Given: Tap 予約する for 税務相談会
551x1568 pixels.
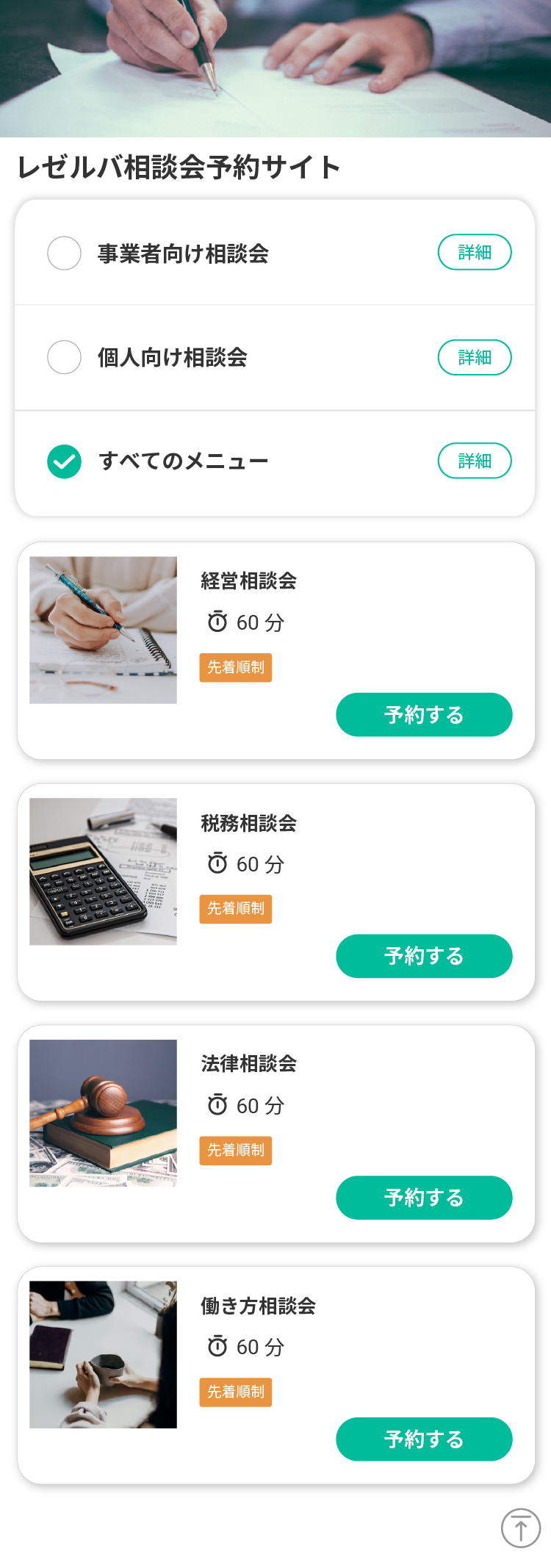Looking at the screenshot, I should pyautogui.click(x=424, y=957).
